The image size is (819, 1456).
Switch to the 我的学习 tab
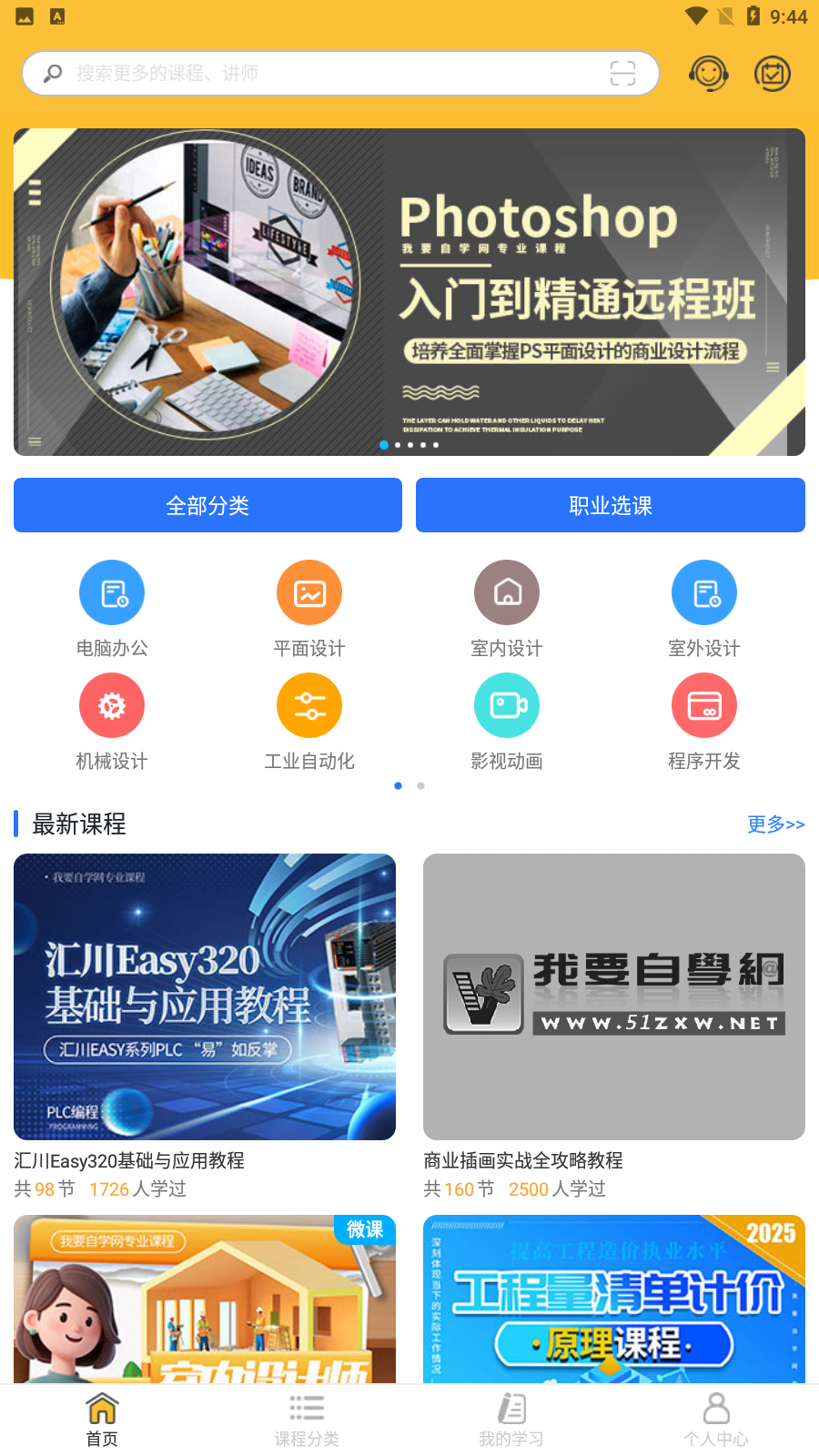point(511,1418)
